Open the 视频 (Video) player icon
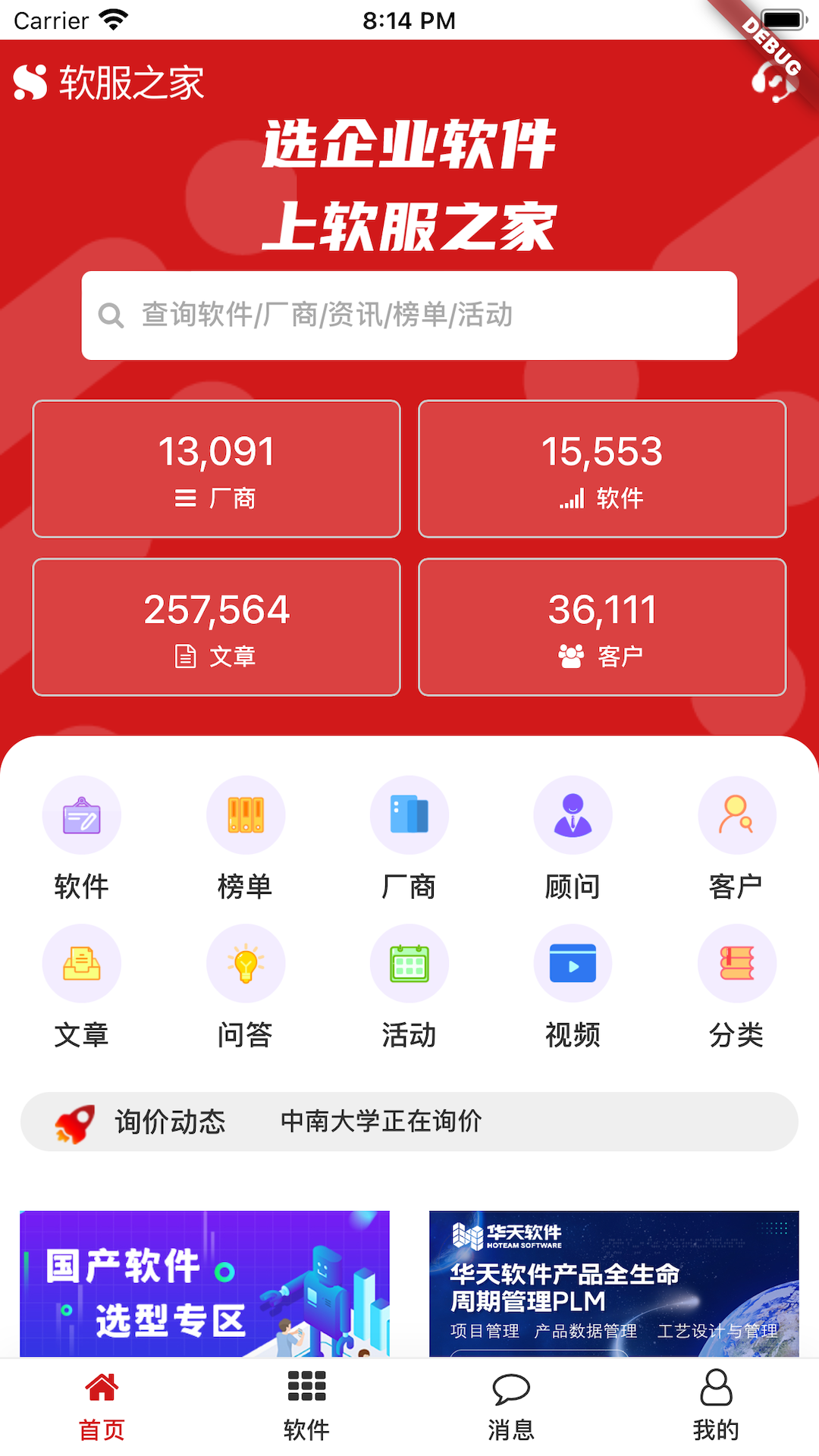The width and height of the screenshot is (819, 1456). (573, 963)
